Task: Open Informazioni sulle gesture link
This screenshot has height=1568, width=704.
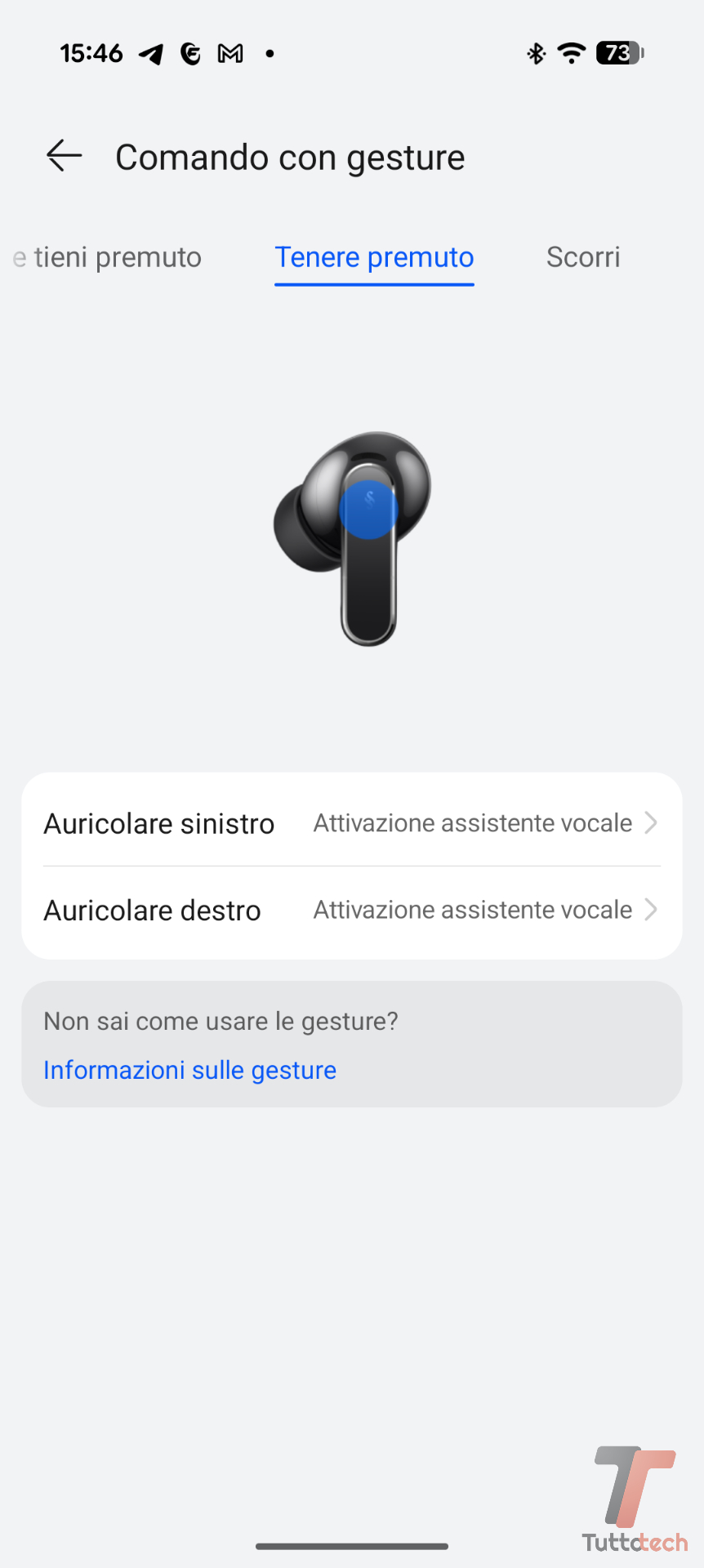Action: coord(189,1070)
